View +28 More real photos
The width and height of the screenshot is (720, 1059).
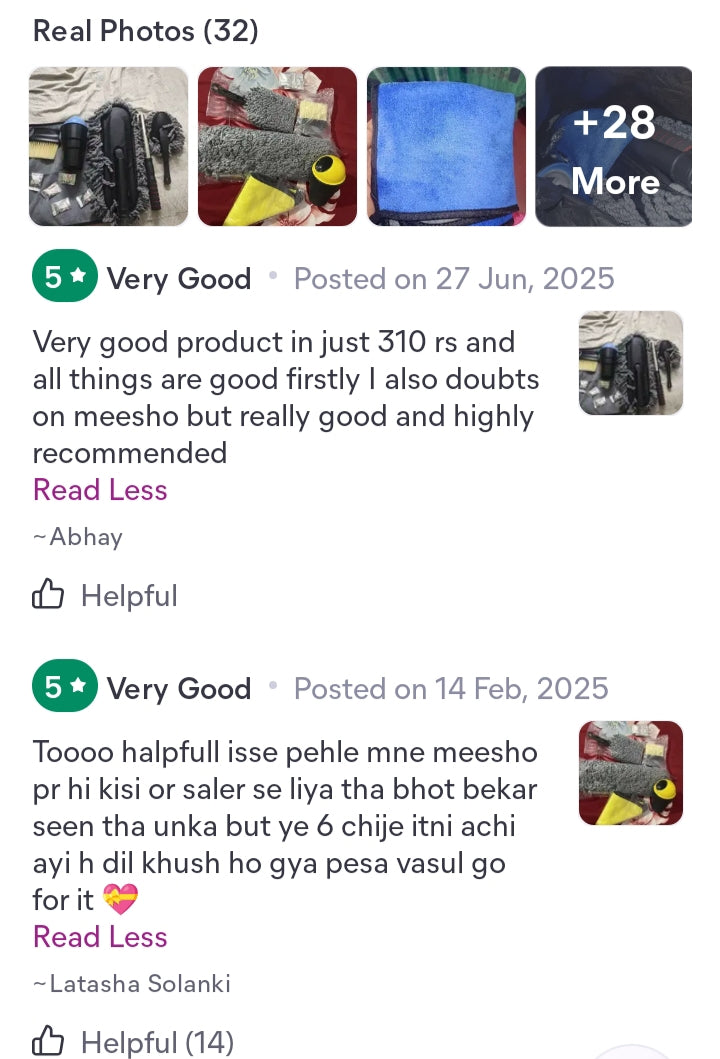(614, 146)
